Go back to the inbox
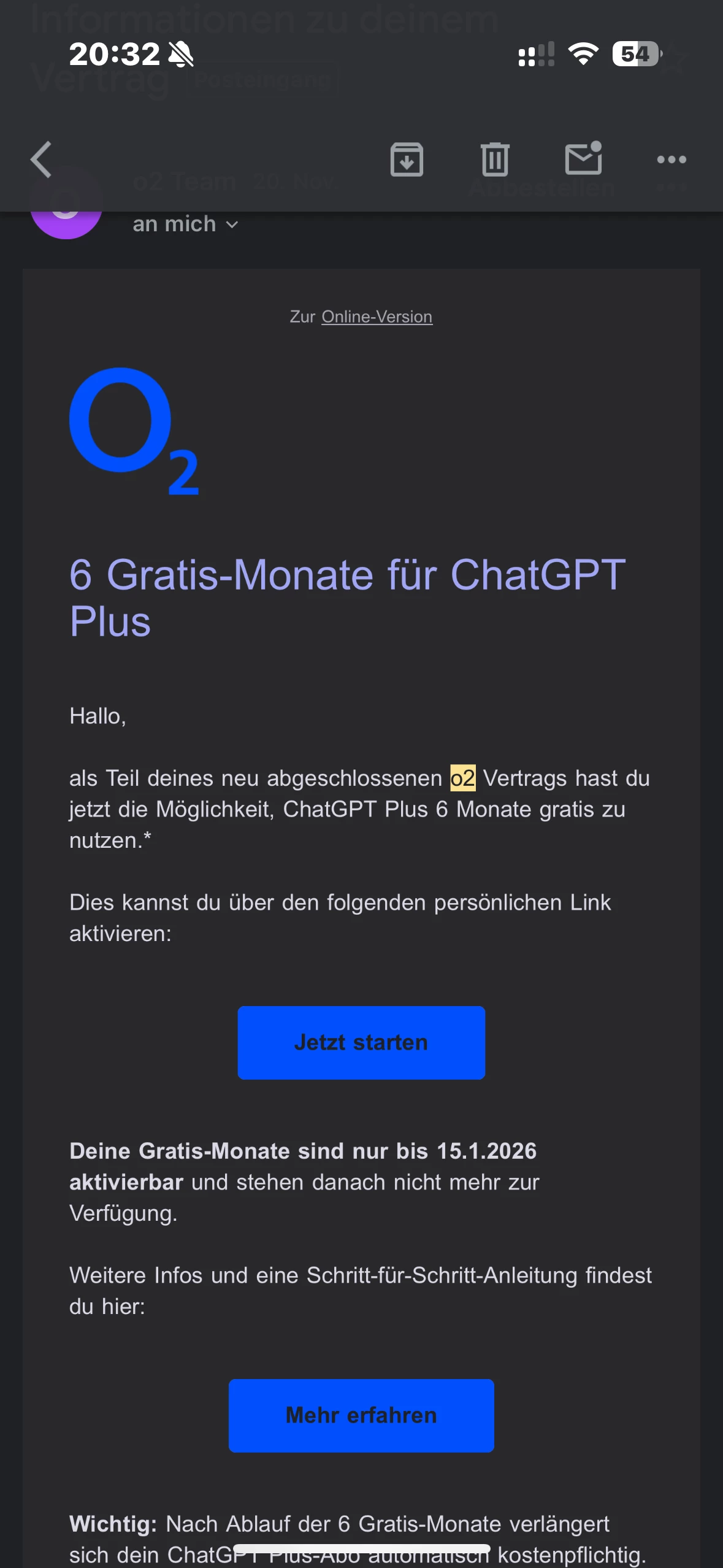723x1568 pixels. pyautogui.click(x=42, y=160)
